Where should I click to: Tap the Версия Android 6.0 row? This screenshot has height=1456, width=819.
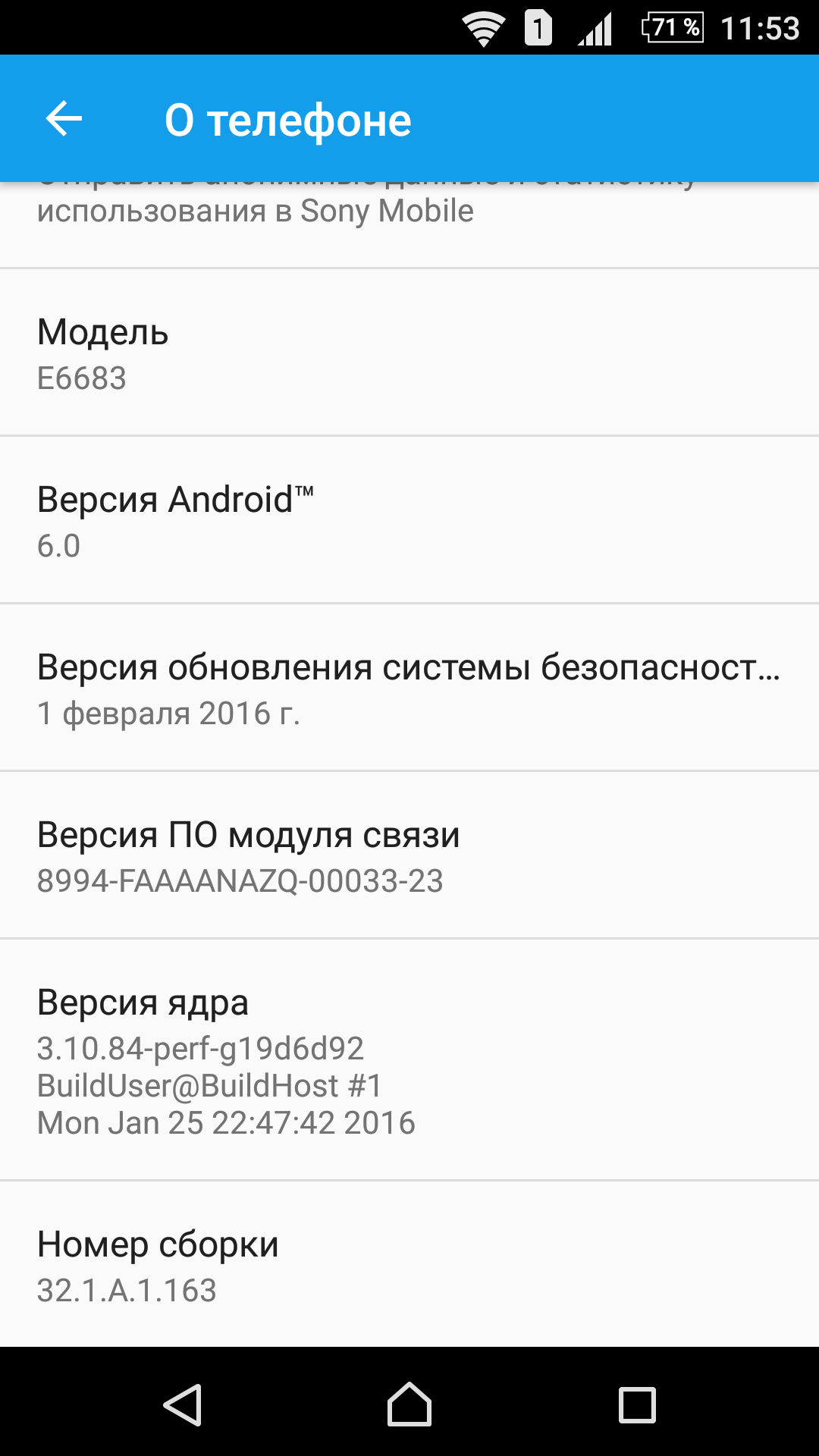[x=409, y=520]
